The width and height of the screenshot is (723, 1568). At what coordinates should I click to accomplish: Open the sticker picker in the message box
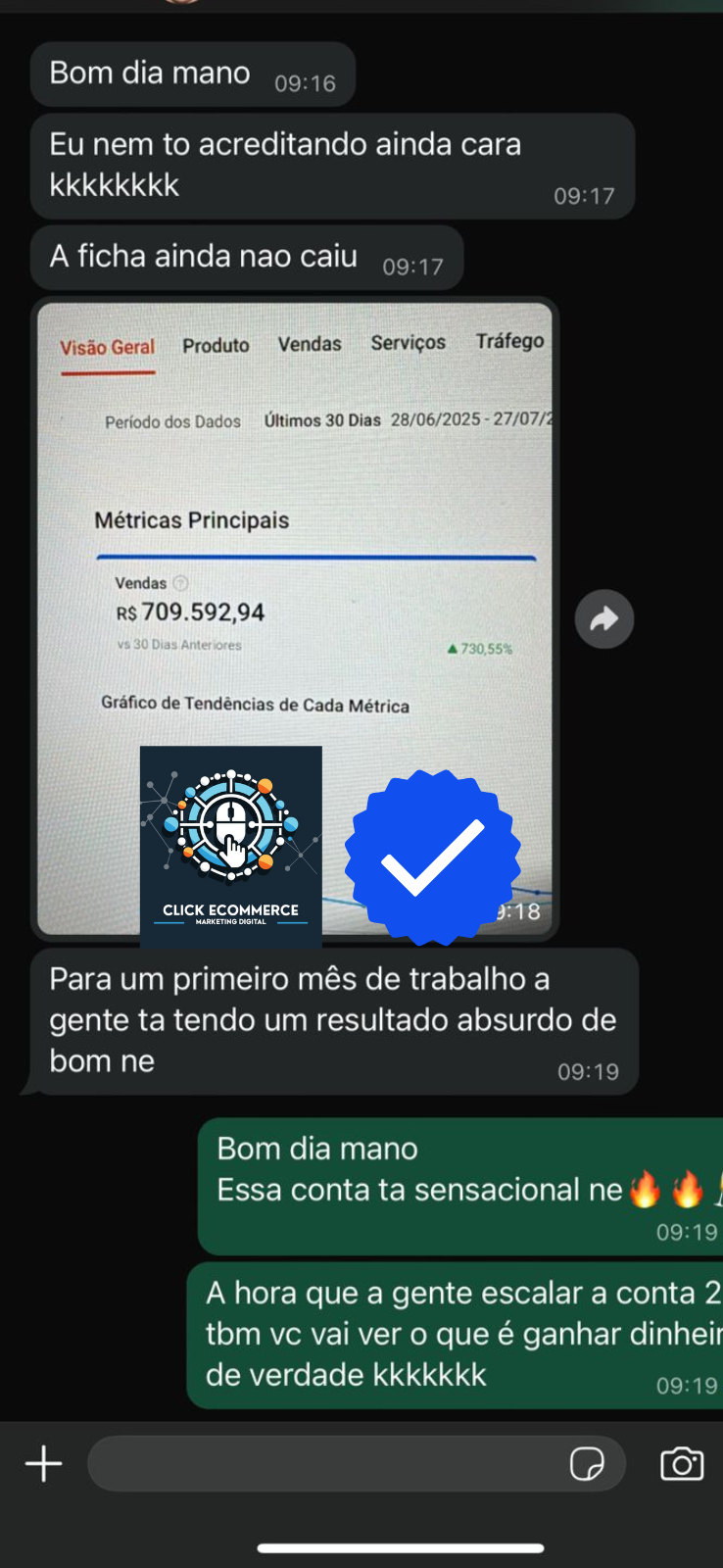(587, 1464)
